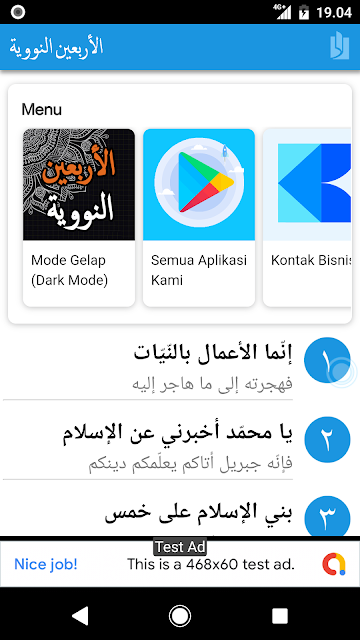The height and width of the screenshot is (640, 360).
Task: Open the Semua Aplikasi Kami card
Action: (199, 218)
